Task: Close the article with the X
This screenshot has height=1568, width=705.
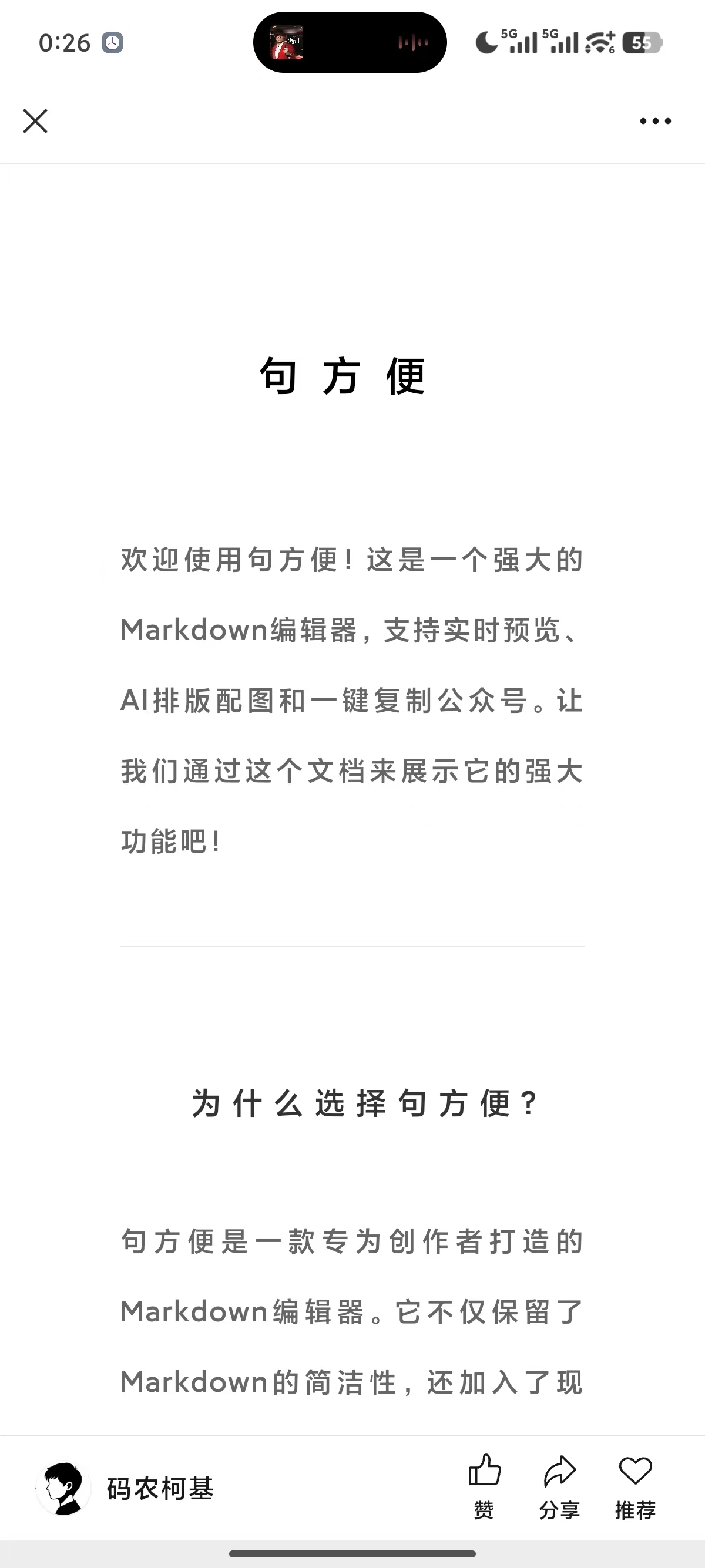Action: click(x=35, y=120)
